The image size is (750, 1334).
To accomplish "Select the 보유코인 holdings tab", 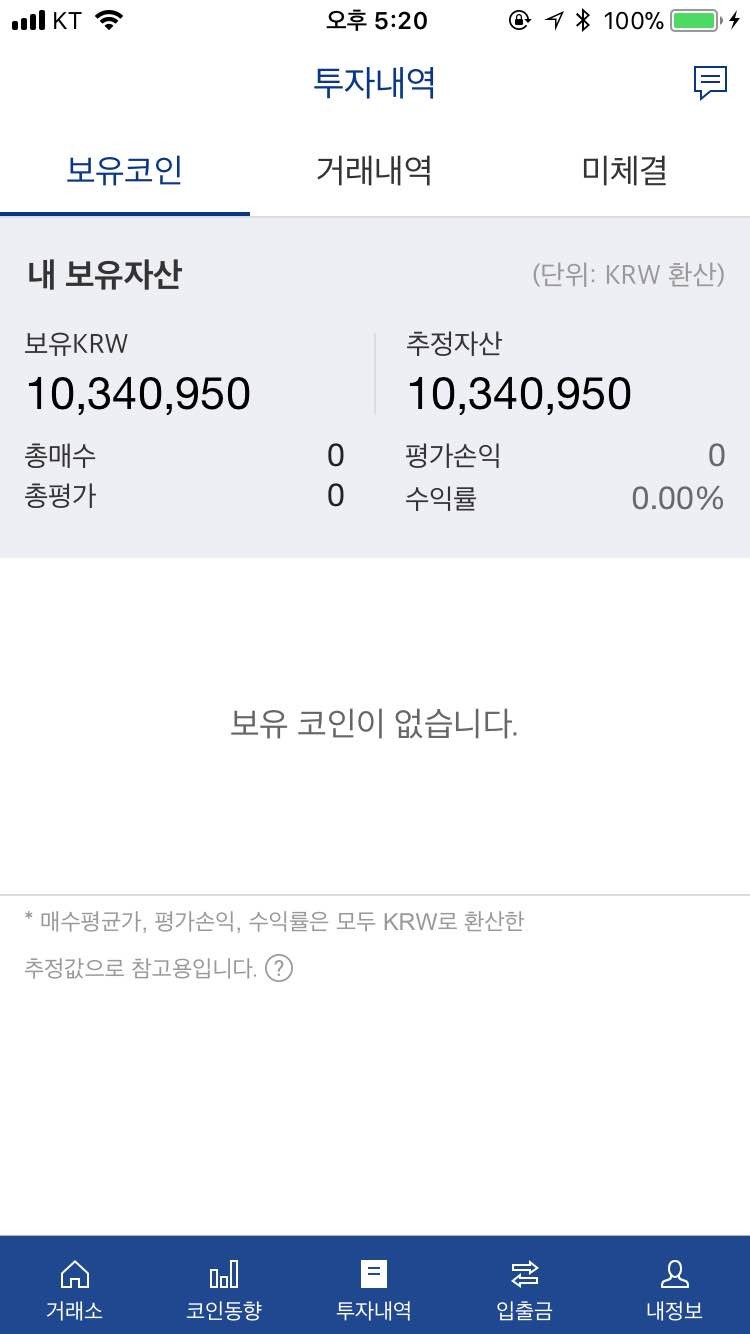I will pyautogui.click(x=124, y=170).
